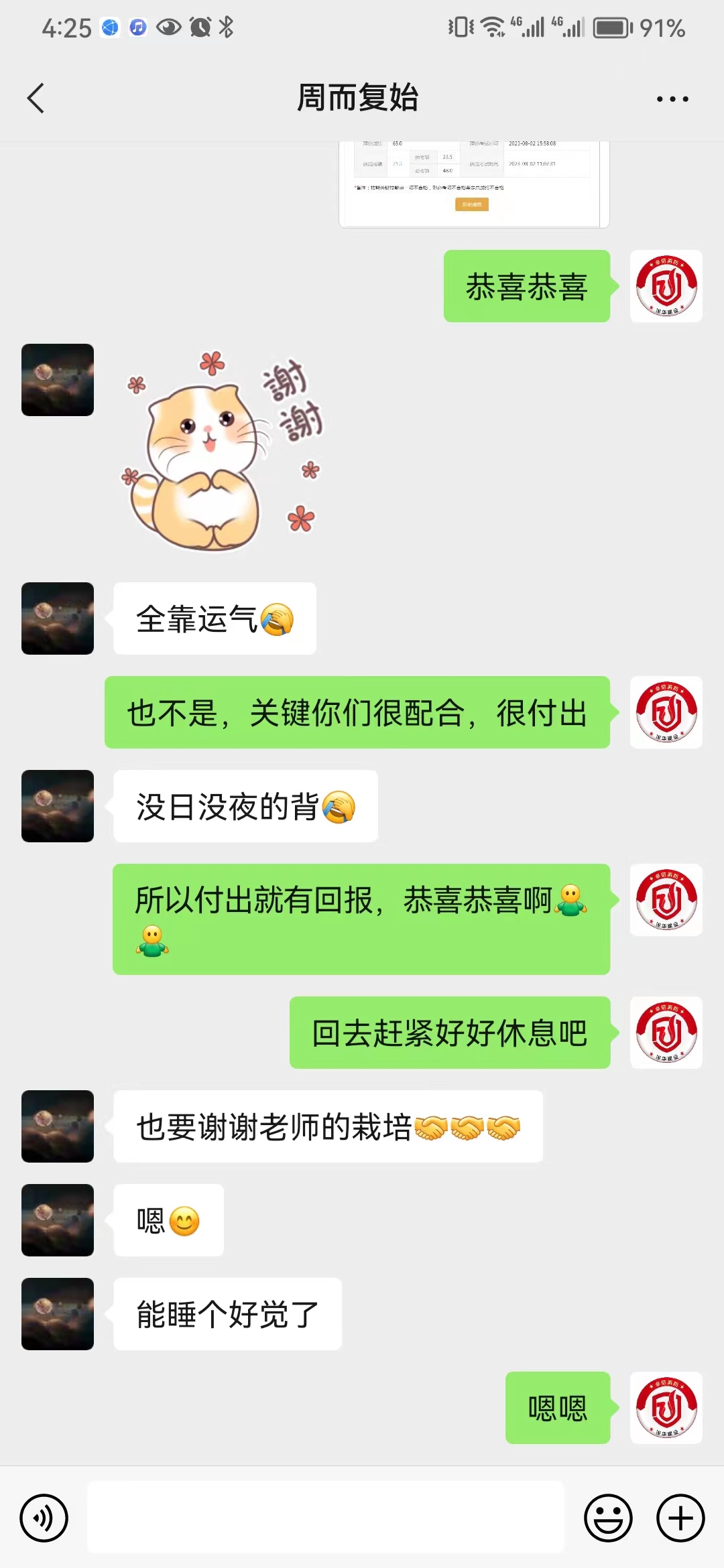This screenshot has width=724, height=1568.
Task: Open the red circular avatar next to 恭喜恭喜
Action: point(666,285)
